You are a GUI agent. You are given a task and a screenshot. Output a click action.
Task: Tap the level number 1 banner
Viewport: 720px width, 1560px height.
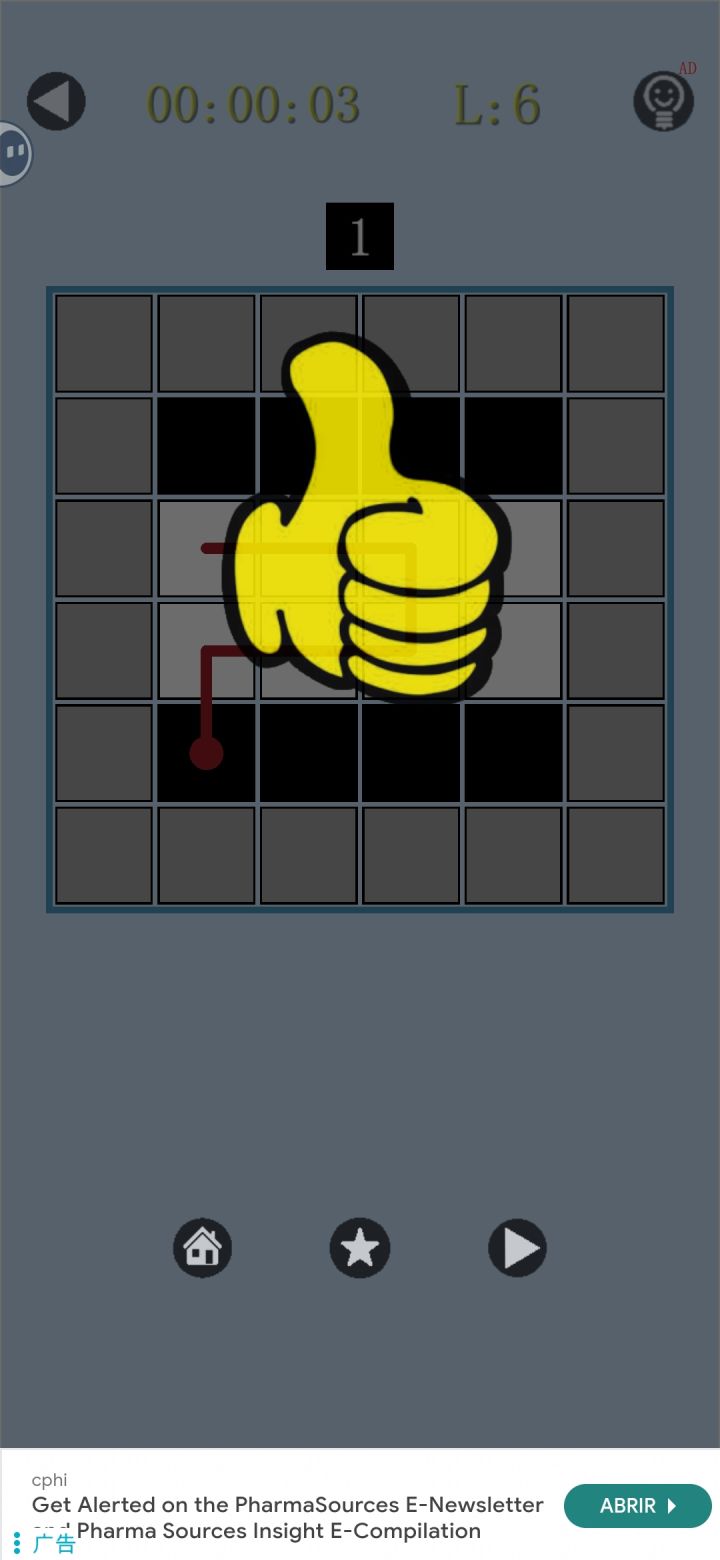click(359, 236)
